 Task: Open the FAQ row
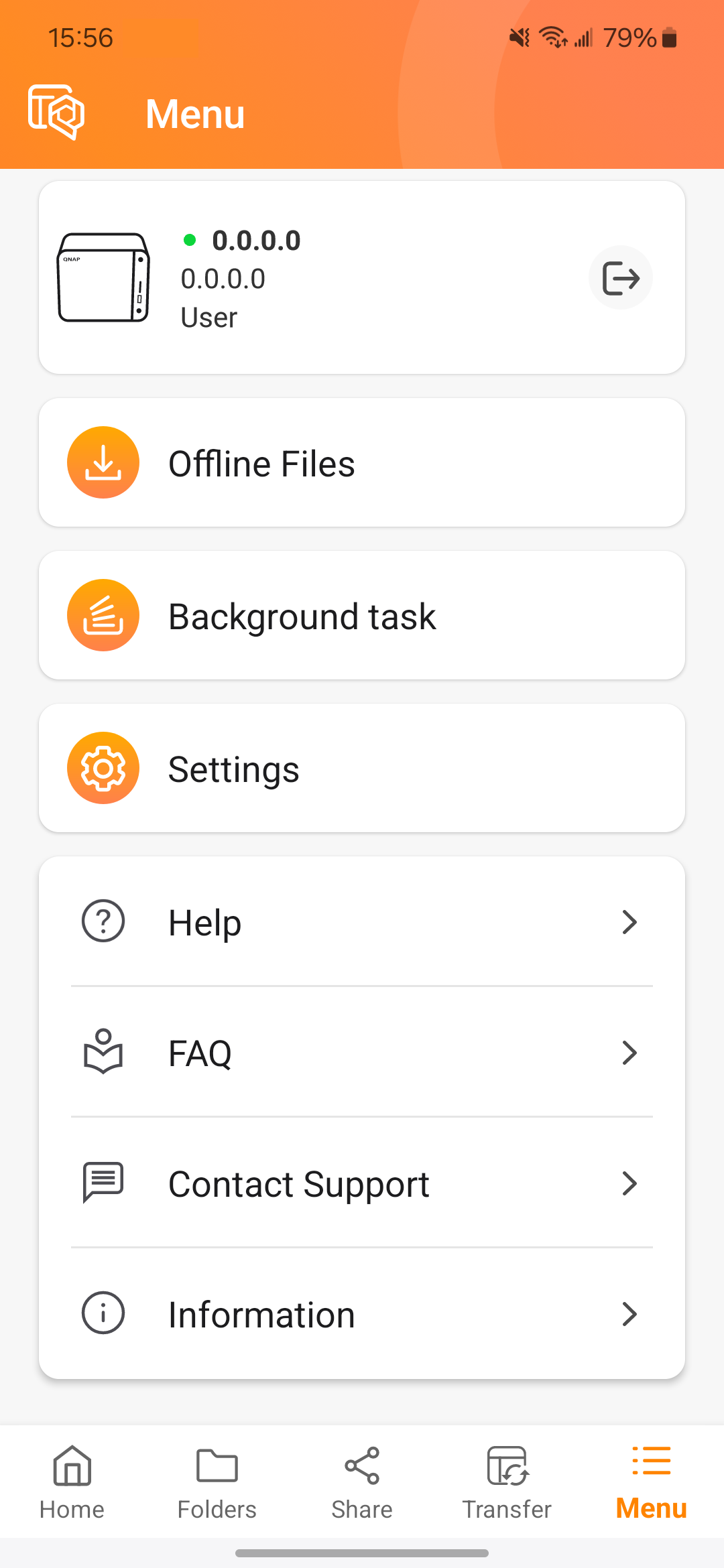(362, 1052)
